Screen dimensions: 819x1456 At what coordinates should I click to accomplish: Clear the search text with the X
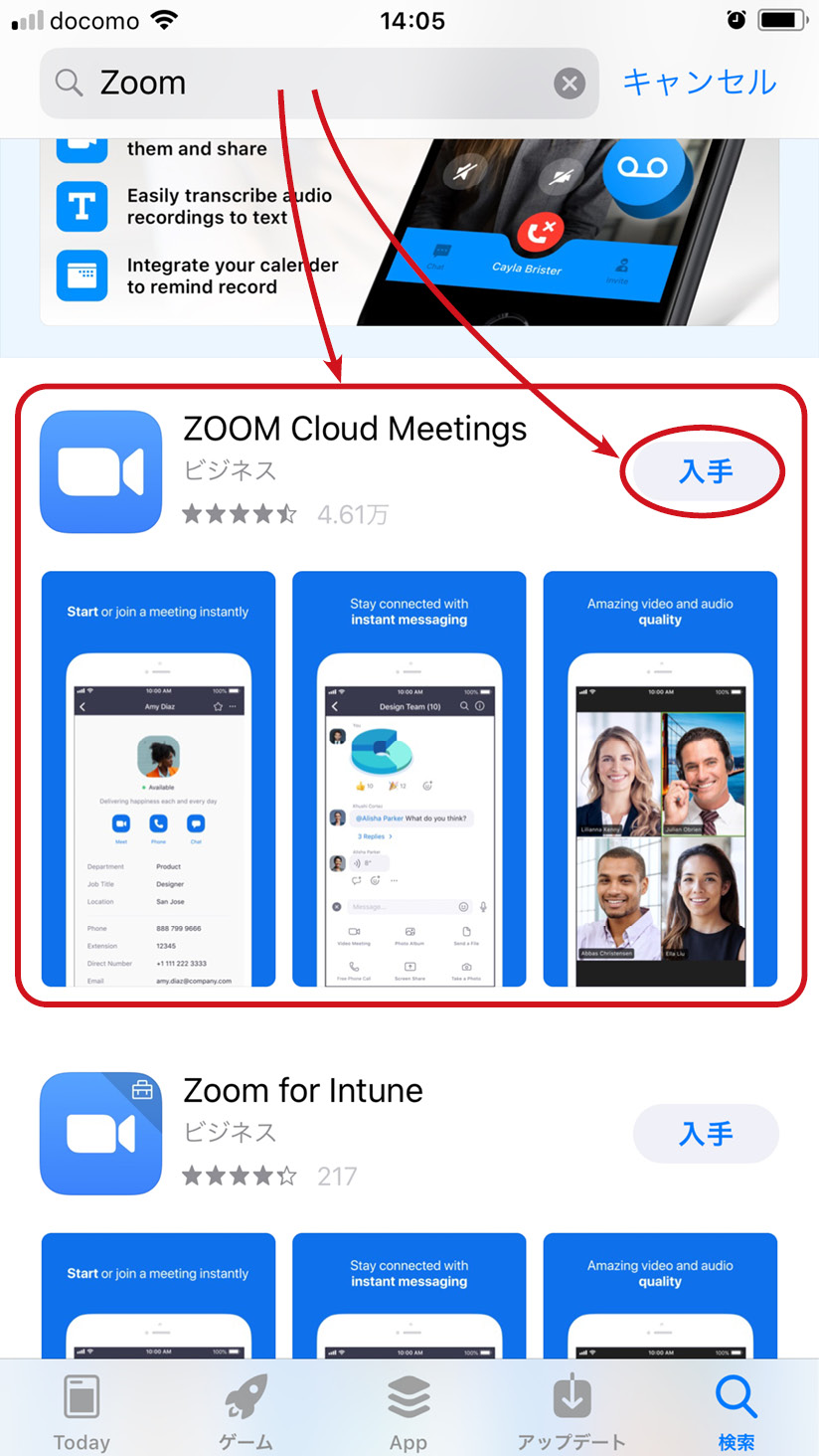point(569,84)
